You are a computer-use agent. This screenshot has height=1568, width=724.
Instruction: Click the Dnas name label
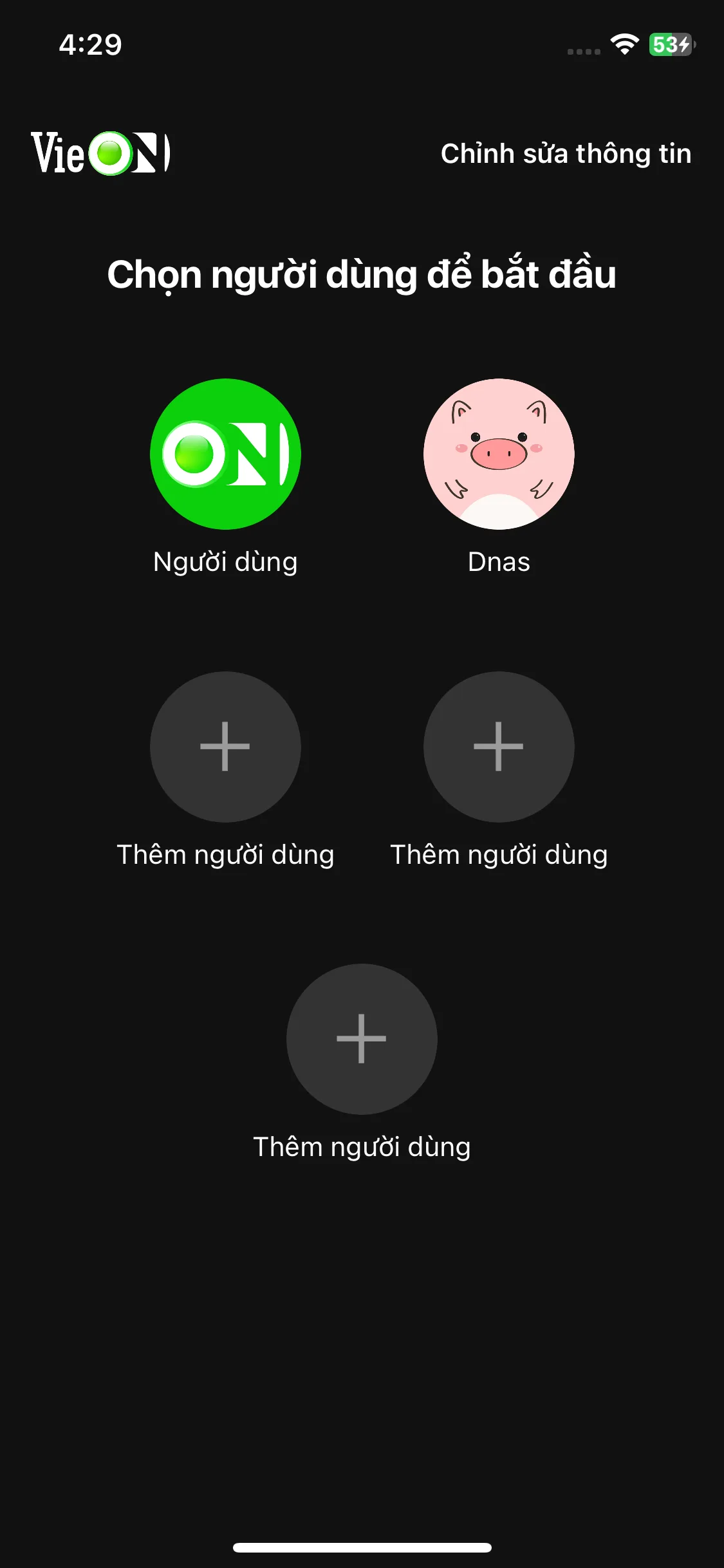(x=498, y=561)
